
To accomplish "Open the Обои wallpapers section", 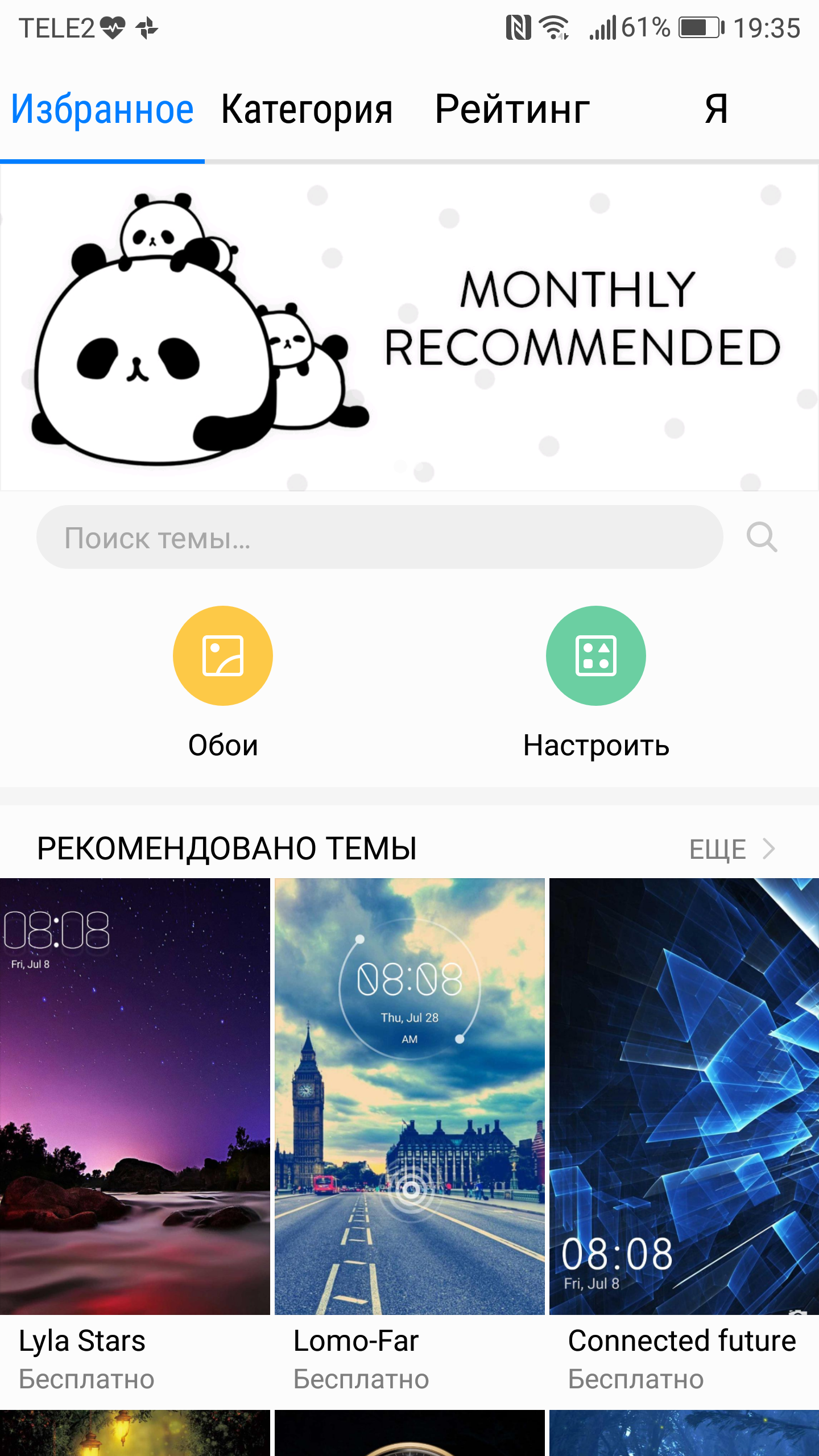I will pos(223,682).
